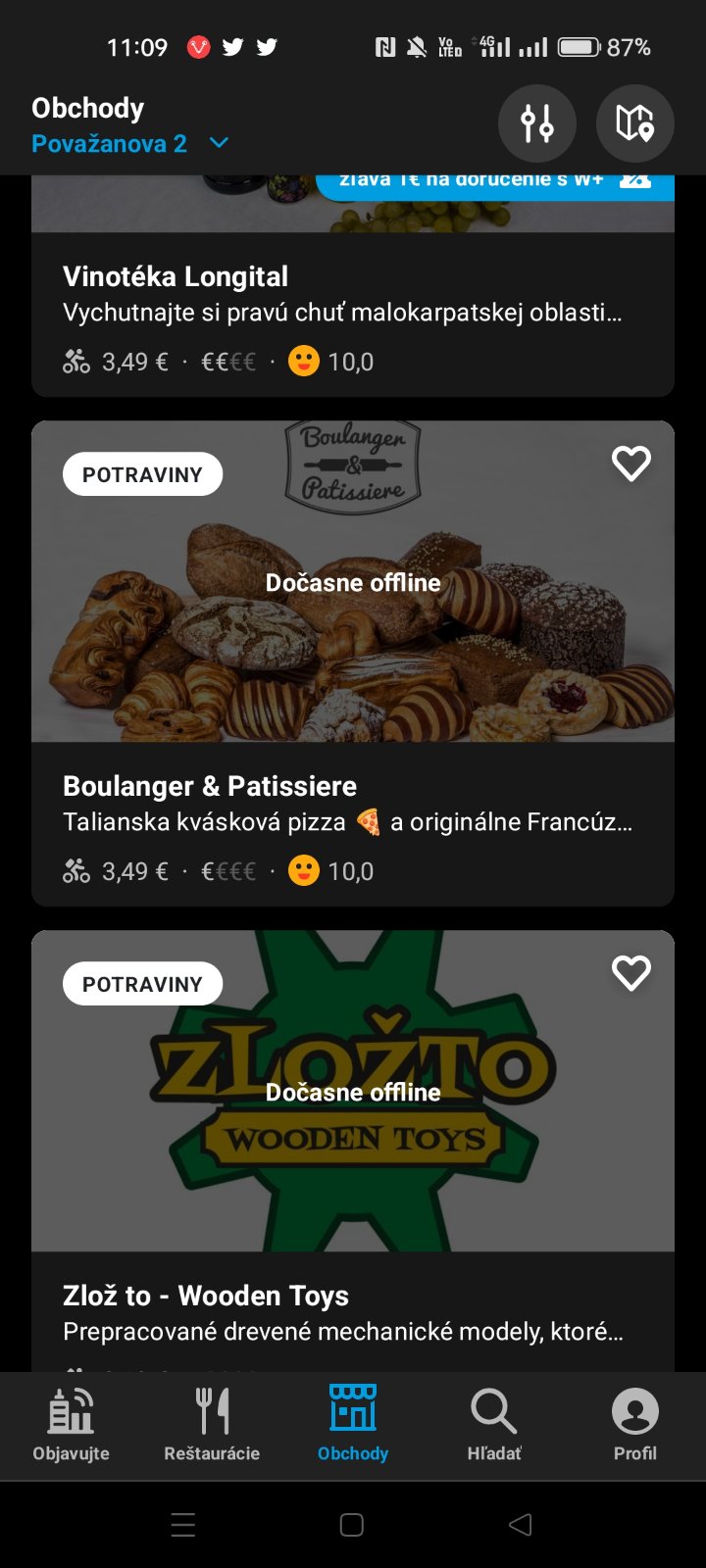This screenshot has width=706, height=1568.
Task: Favorite Zlož to - Wooden Toys with the heart
Action: [631, 973]
